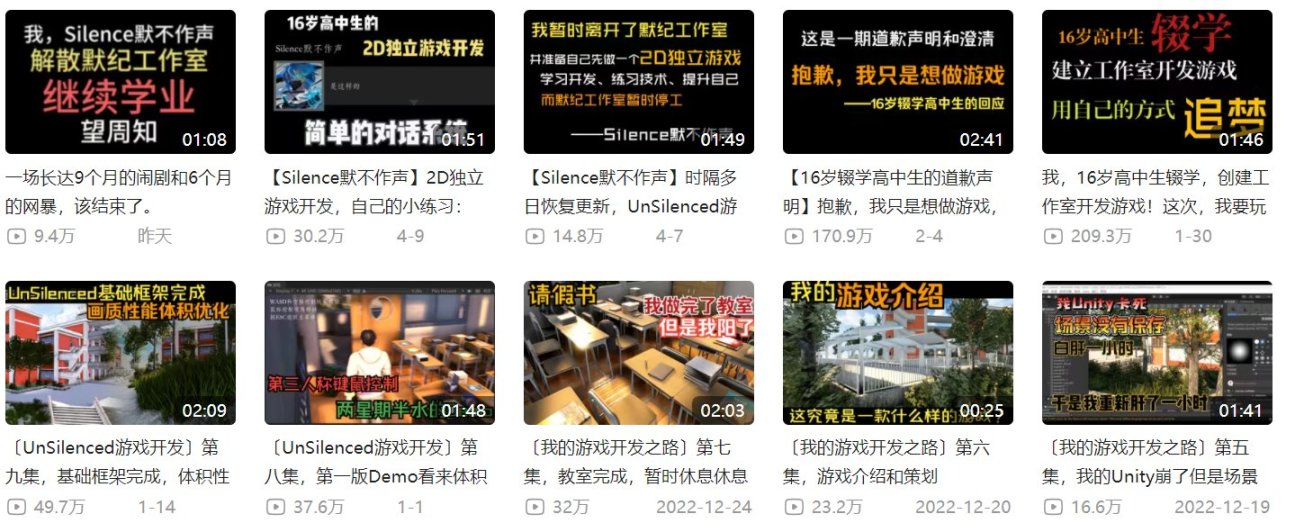Screen dimensions: 1295x532
Task: Open the video 16岁高中生辍学 创建工作室开发游戏
Action: 1156,82
